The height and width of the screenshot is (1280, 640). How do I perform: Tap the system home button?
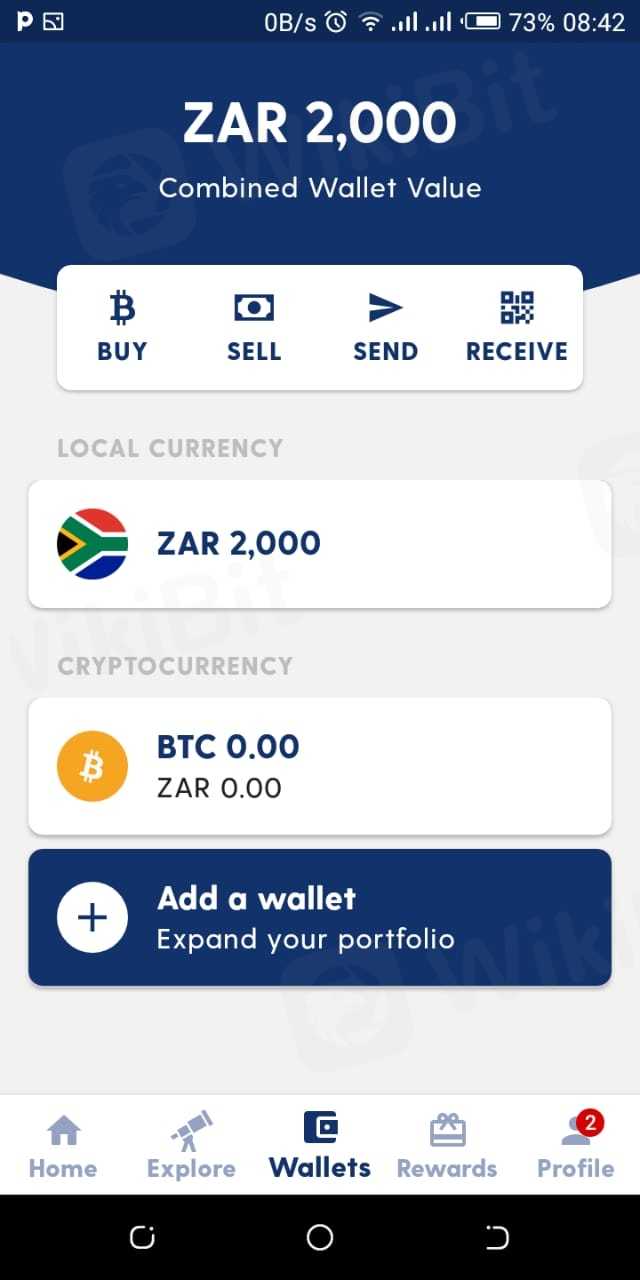(x=320, y=1238)
